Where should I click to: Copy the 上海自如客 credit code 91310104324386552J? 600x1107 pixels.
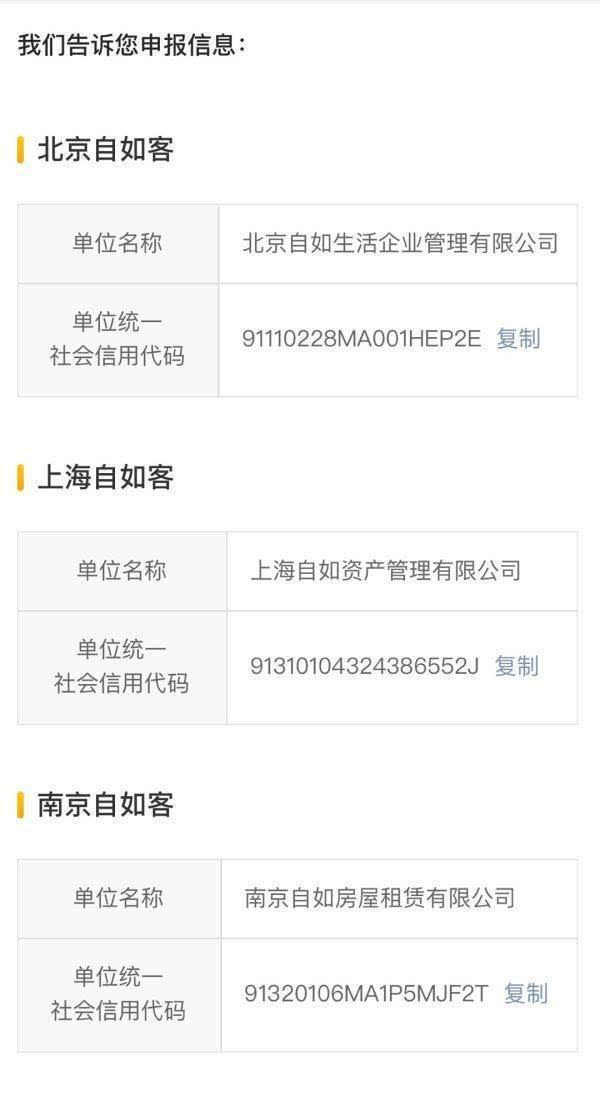click(x=517, y=666)
